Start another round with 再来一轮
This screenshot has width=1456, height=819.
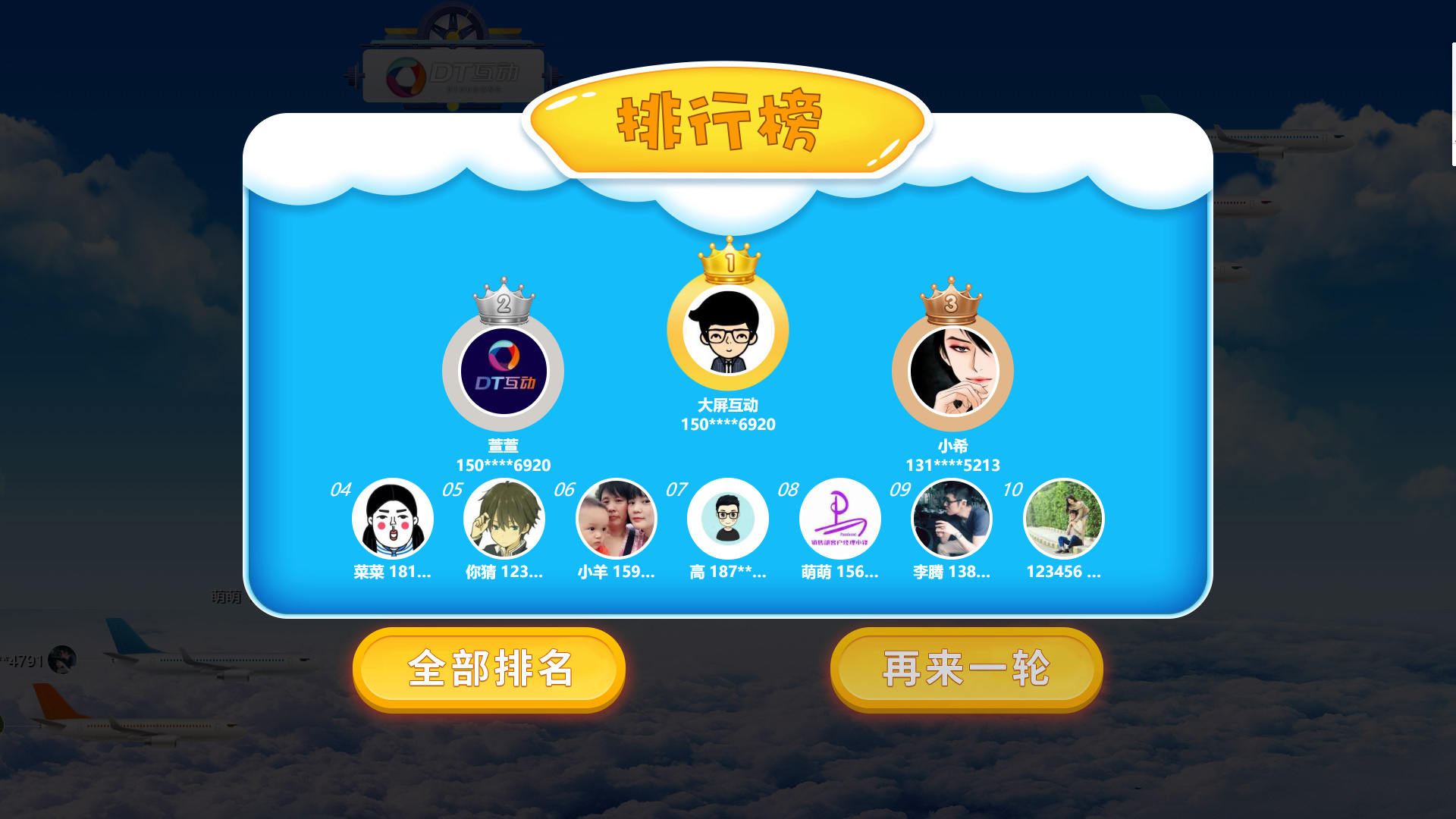[x=966, y=668]
